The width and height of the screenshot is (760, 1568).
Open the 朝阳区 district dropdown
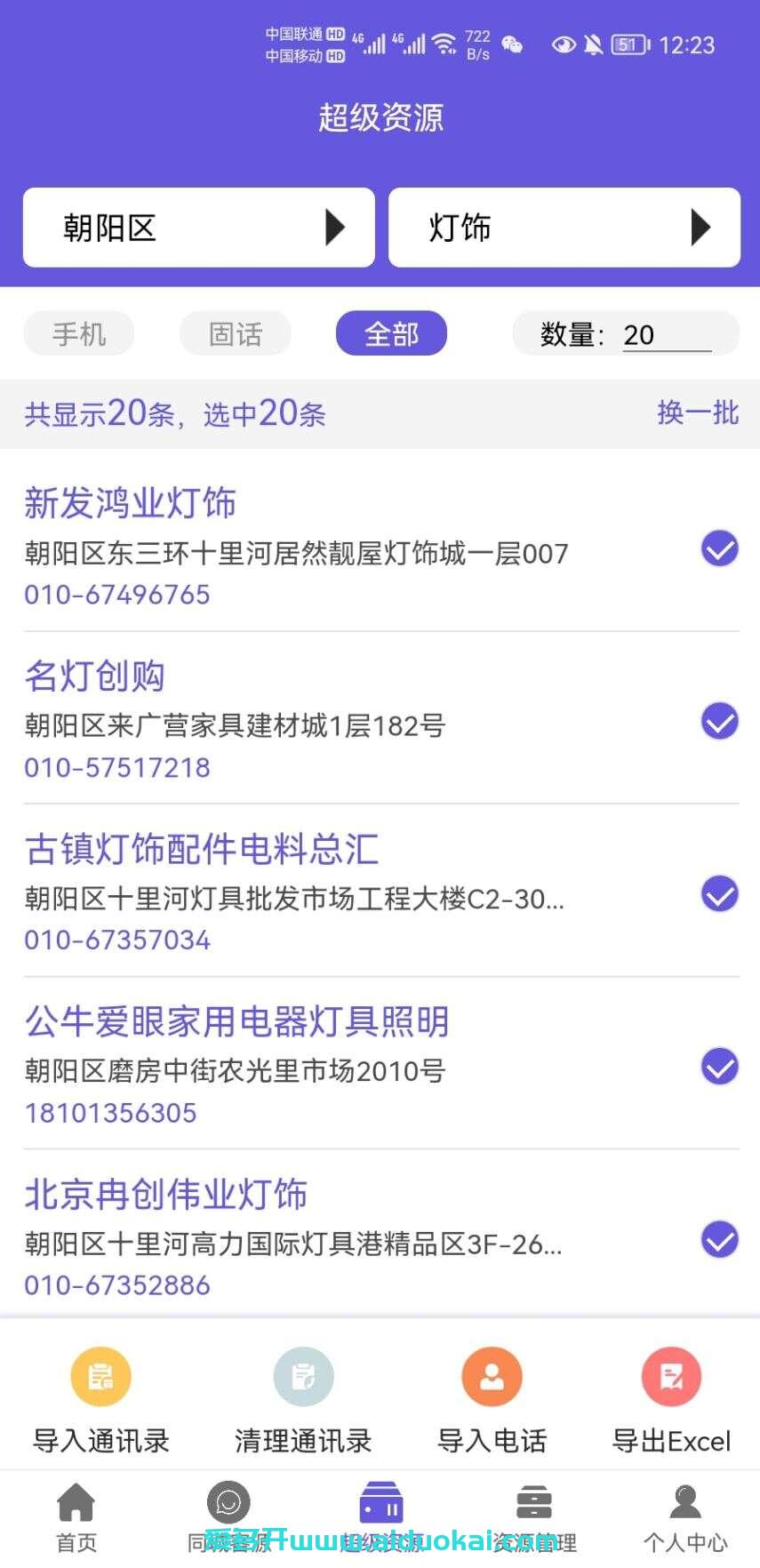point(198,228)
